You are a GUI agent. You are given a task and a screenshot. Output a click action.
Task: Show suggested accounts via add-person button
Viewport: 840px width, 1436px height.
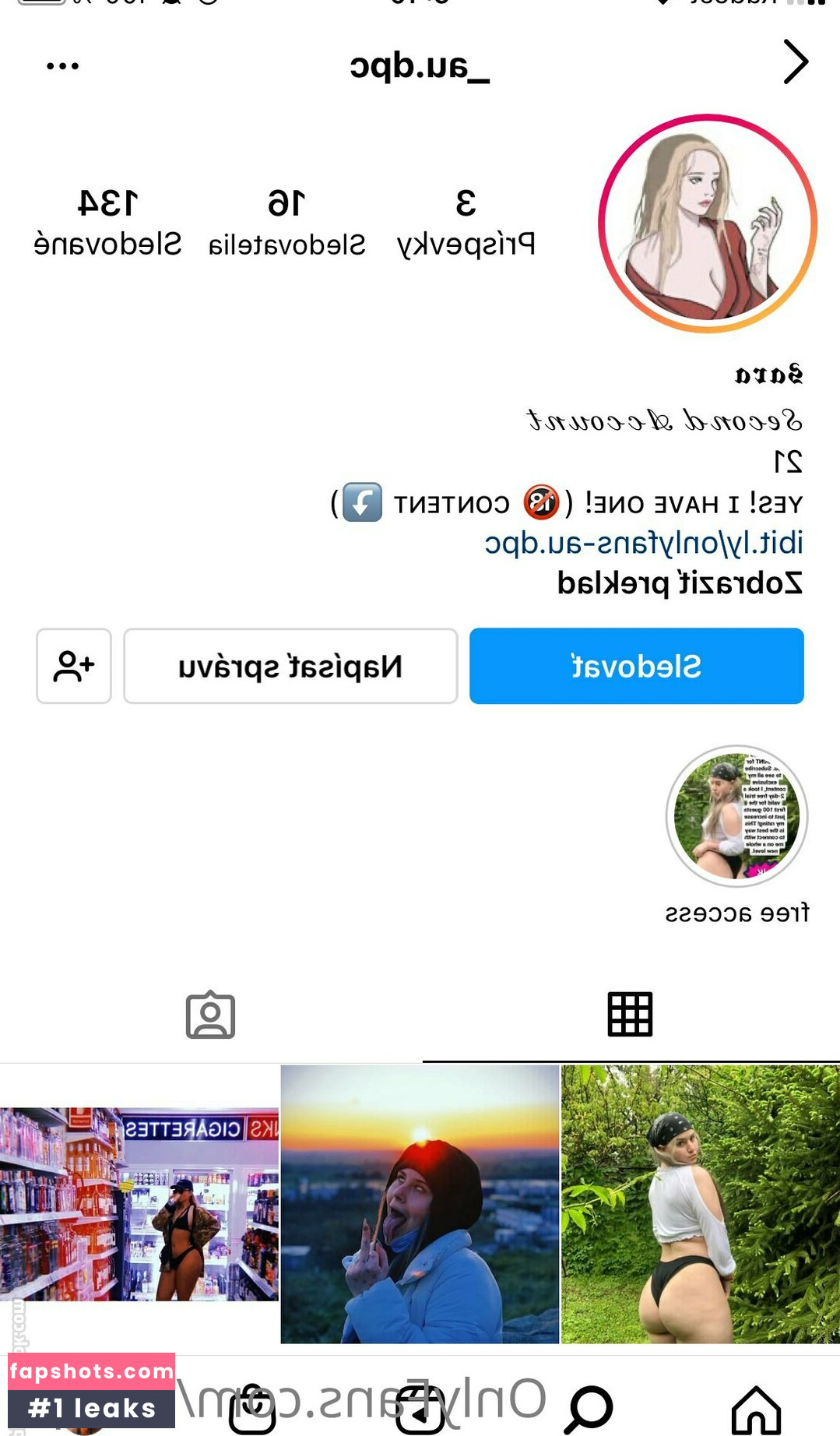[74, 666]
